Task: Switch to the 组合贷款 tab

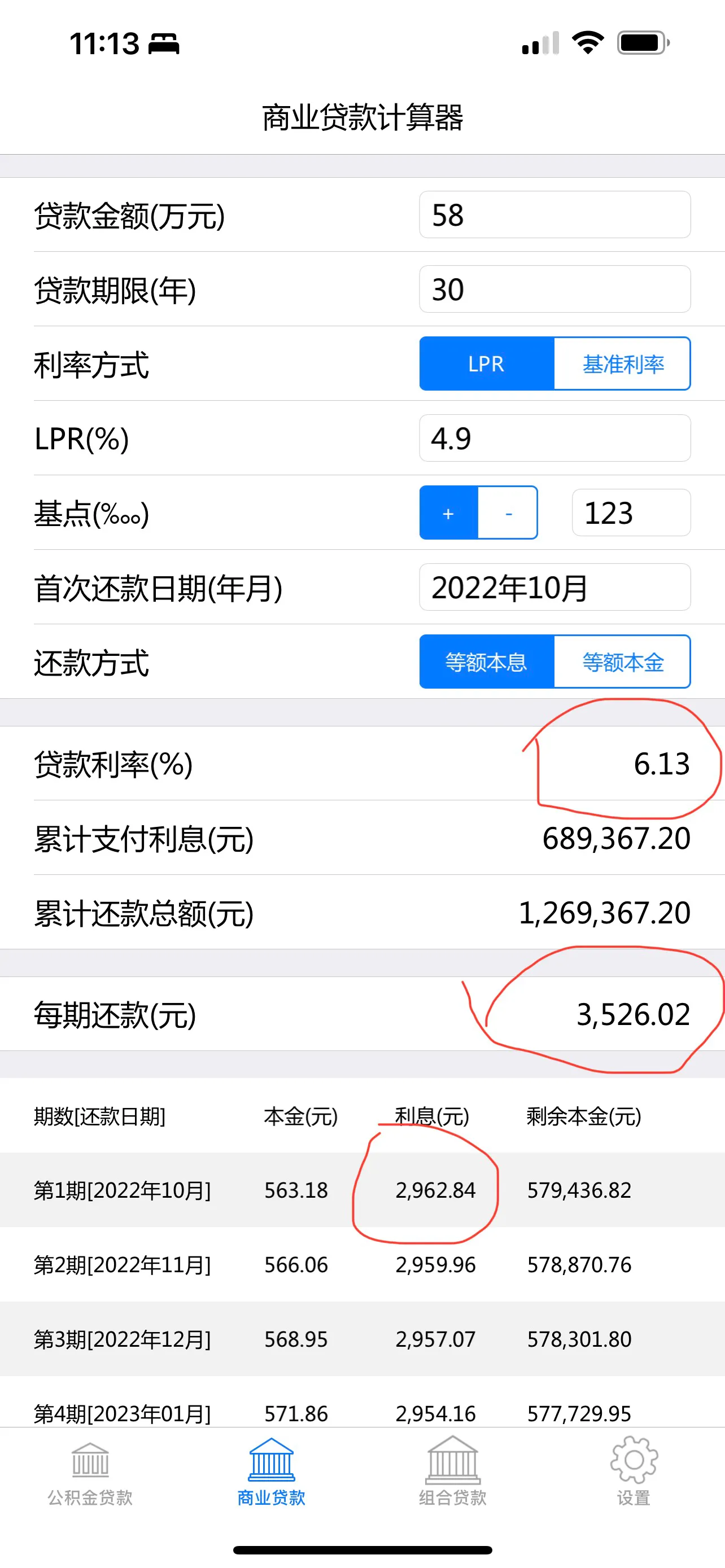Action: (452, 1472)
